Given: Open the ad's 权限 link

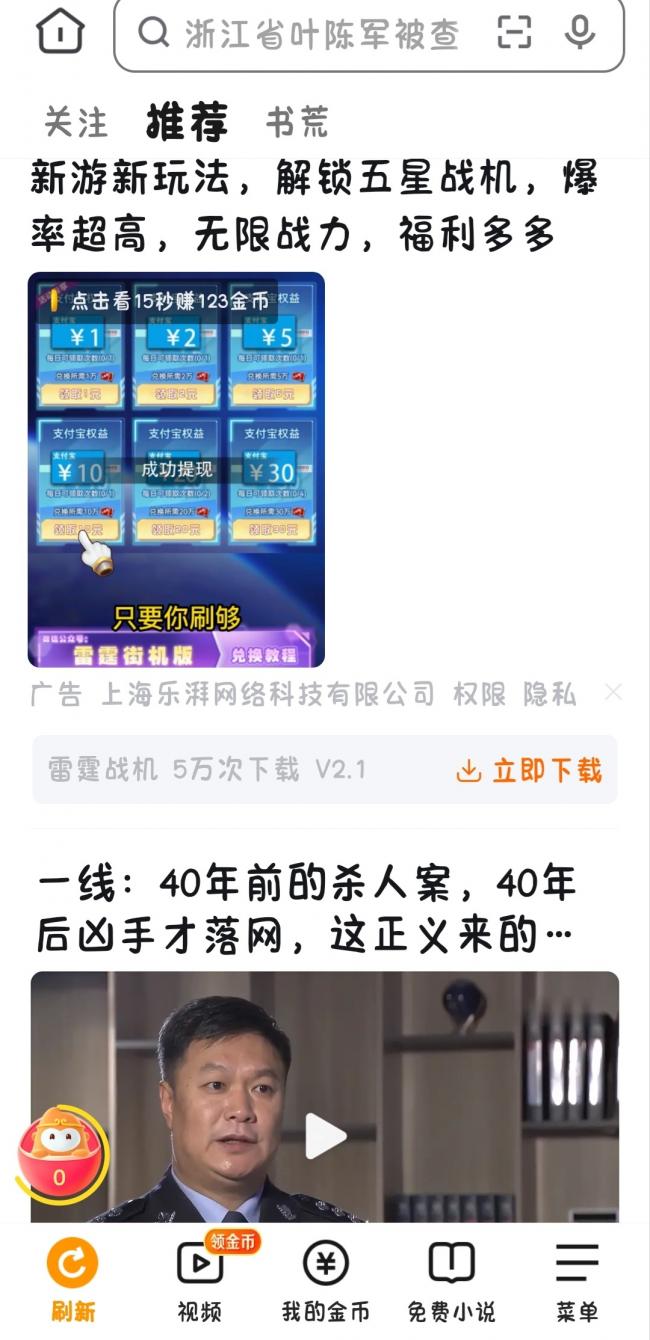Looking at the screenshot, I should click(480, 694).
